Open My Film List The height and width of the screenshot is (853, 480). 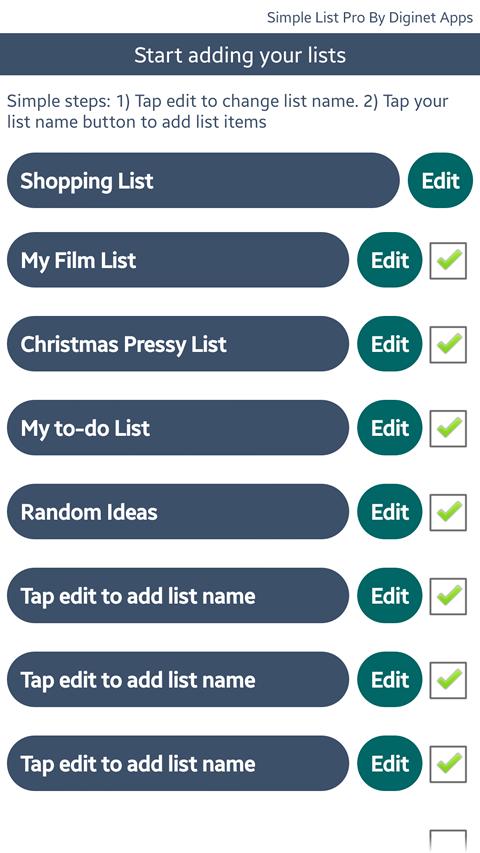[177, 259]
